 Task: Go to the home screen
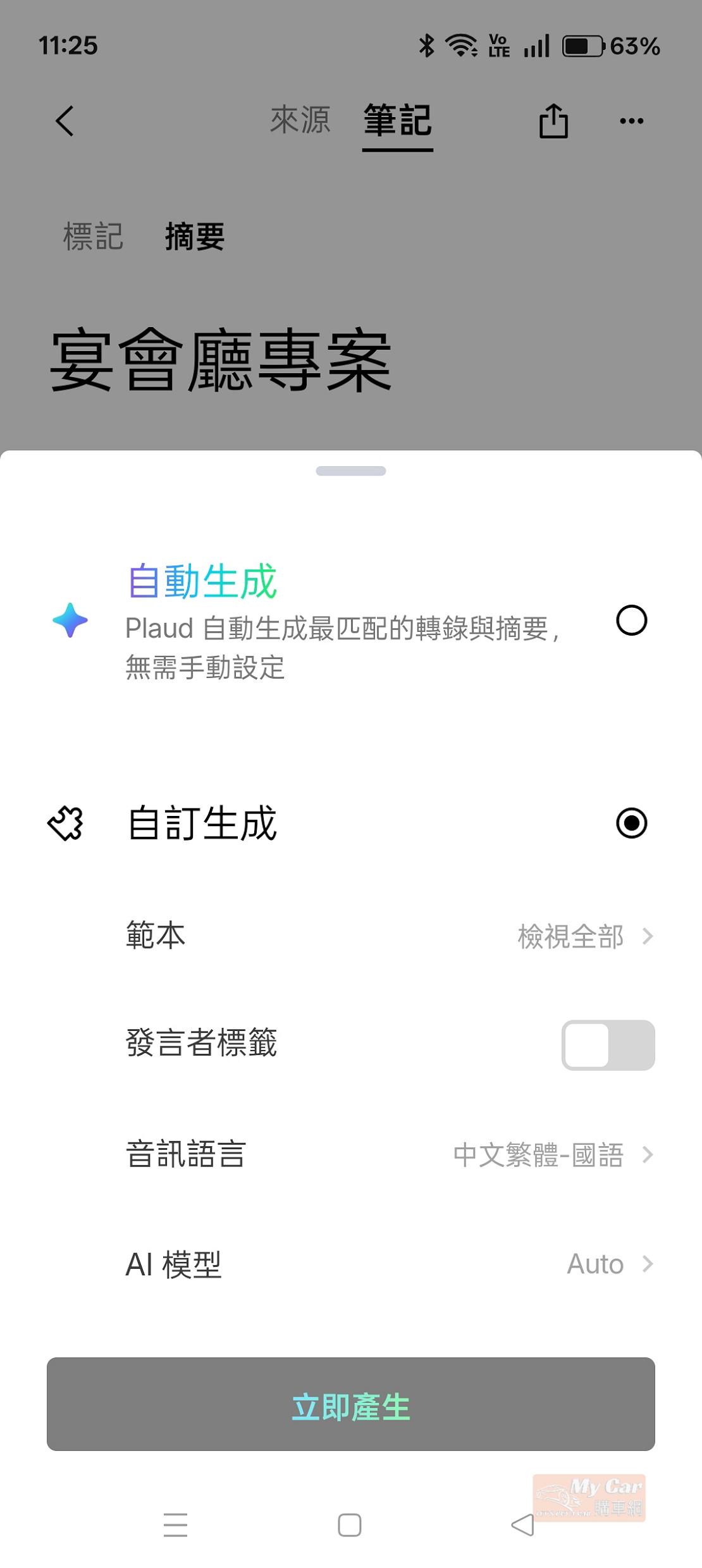coord(350,1525)
